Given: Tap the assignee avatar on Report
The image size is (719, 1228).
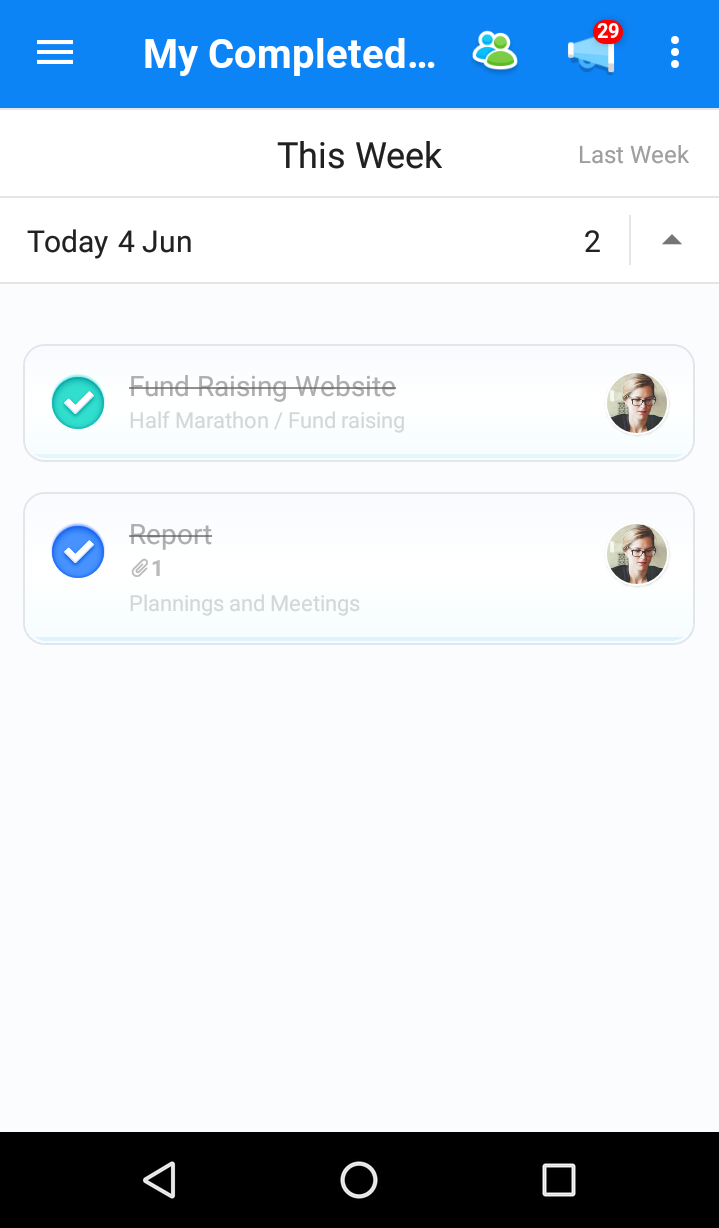Looking at the screenshot, I should pyautogui.click(x=637, y=554).
